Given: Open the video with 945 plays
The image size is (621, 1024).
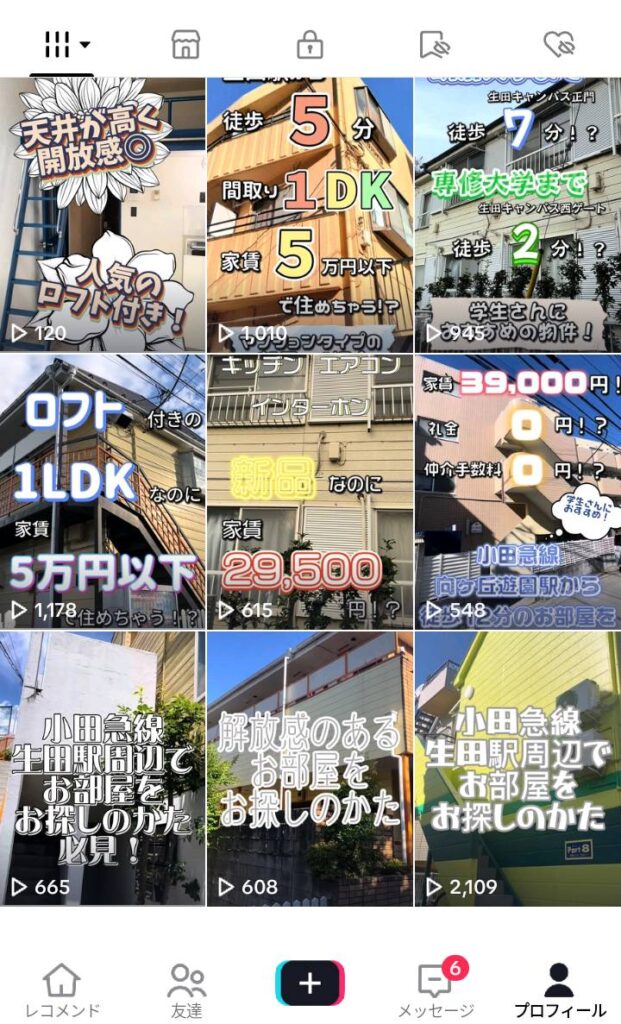Looking at the screenshot, I should point(518,213).
